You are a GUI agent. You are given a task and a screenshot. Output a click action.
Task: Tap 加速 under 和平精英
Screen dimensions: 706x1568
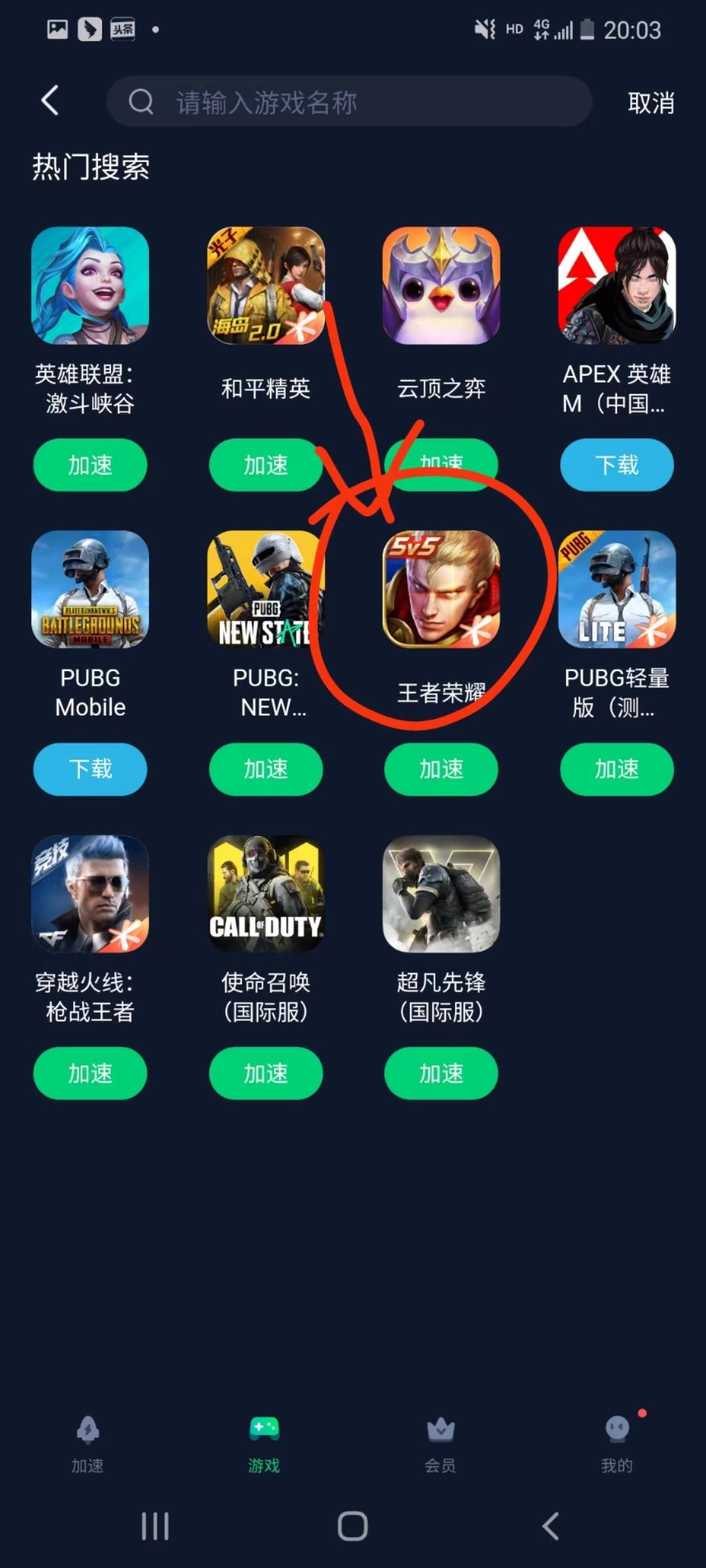265,465
